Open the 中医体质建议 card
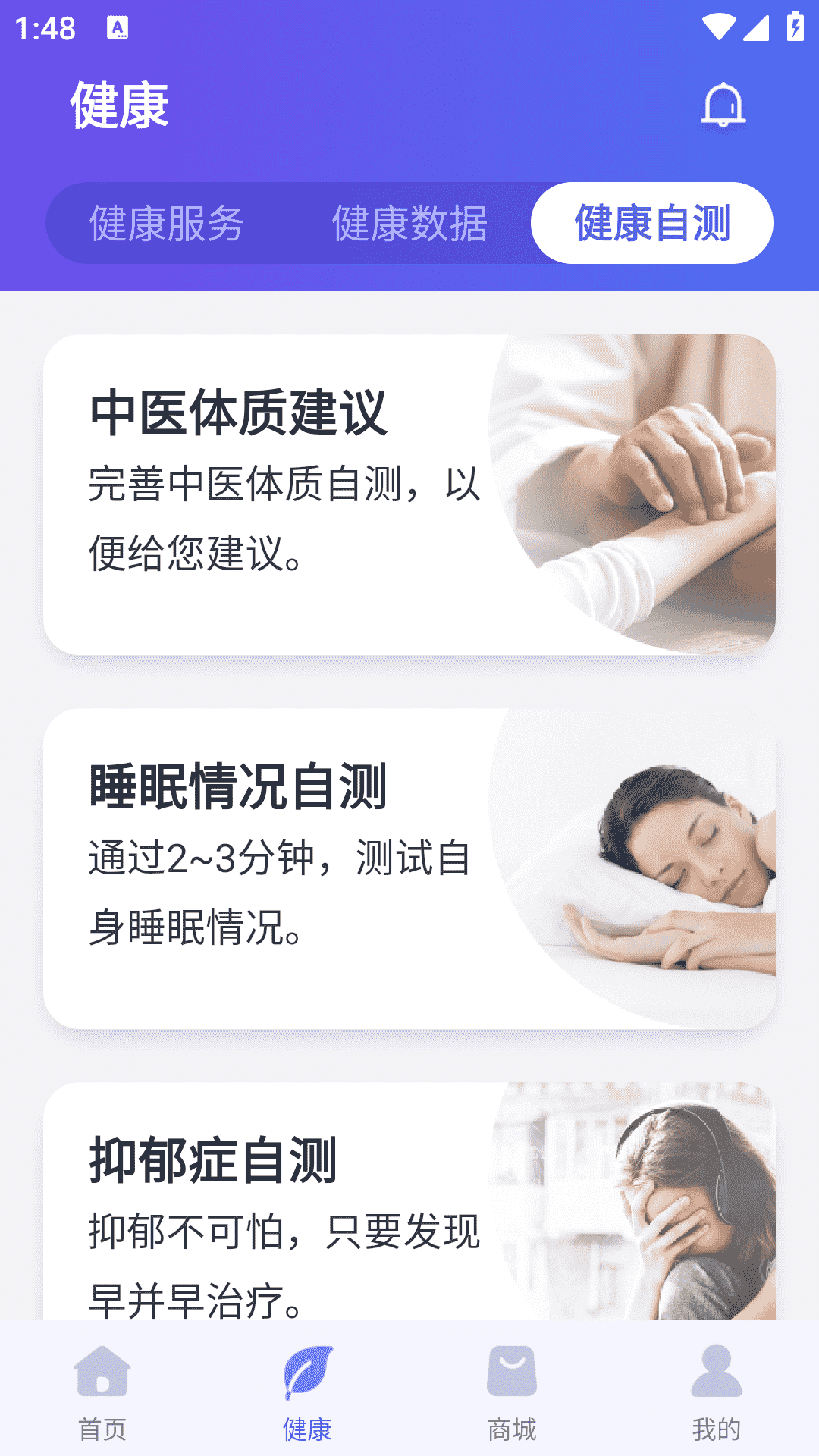This screenshot has width=819, height=1456. tap(409, 494)
